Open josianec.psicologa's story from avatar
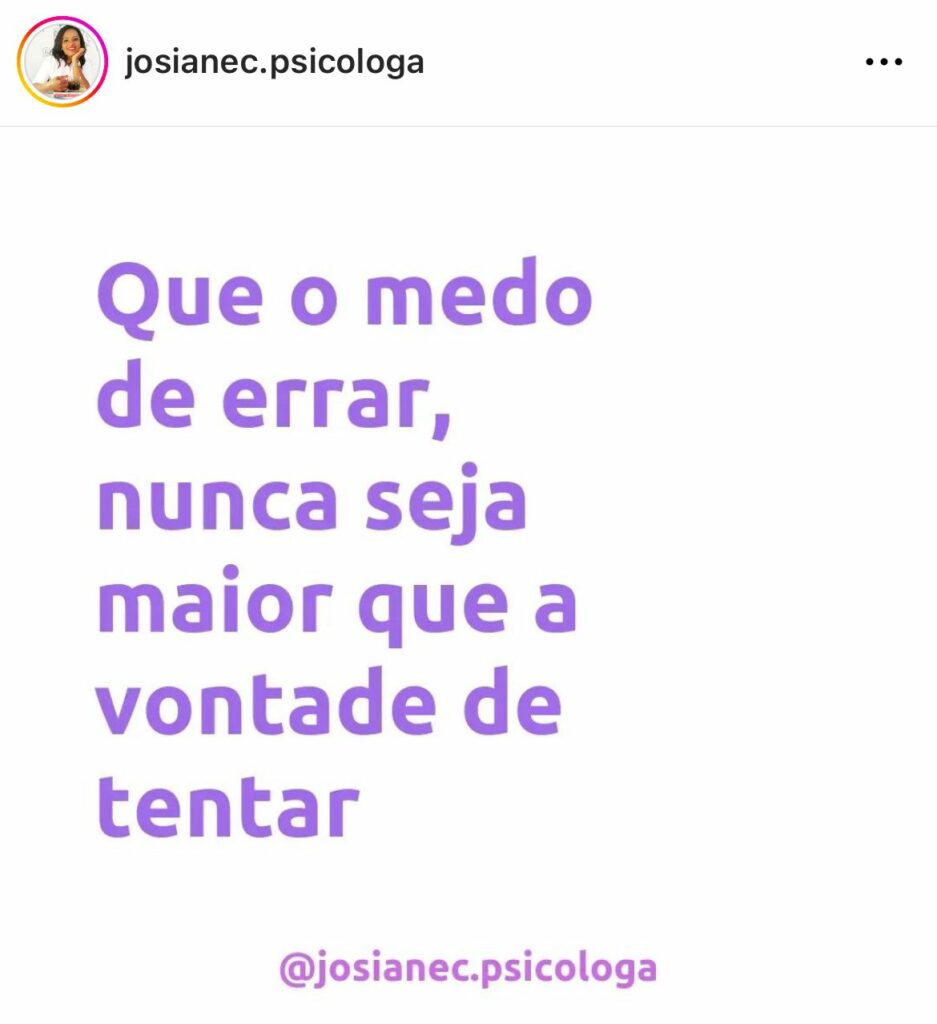937x1024 pixels. pyautogui.click(x=62, y=62)
